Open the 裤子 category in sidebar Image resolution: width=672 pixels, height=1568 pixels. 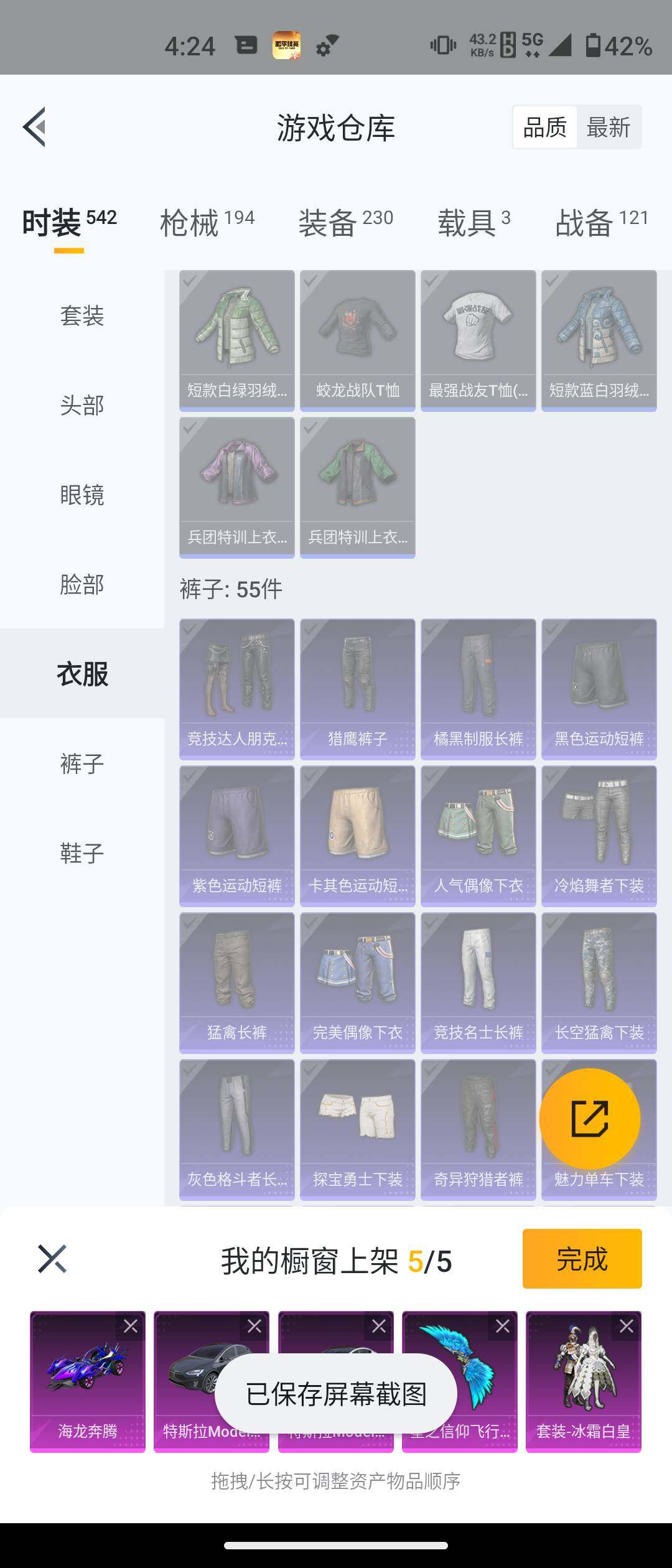point(82,765)
